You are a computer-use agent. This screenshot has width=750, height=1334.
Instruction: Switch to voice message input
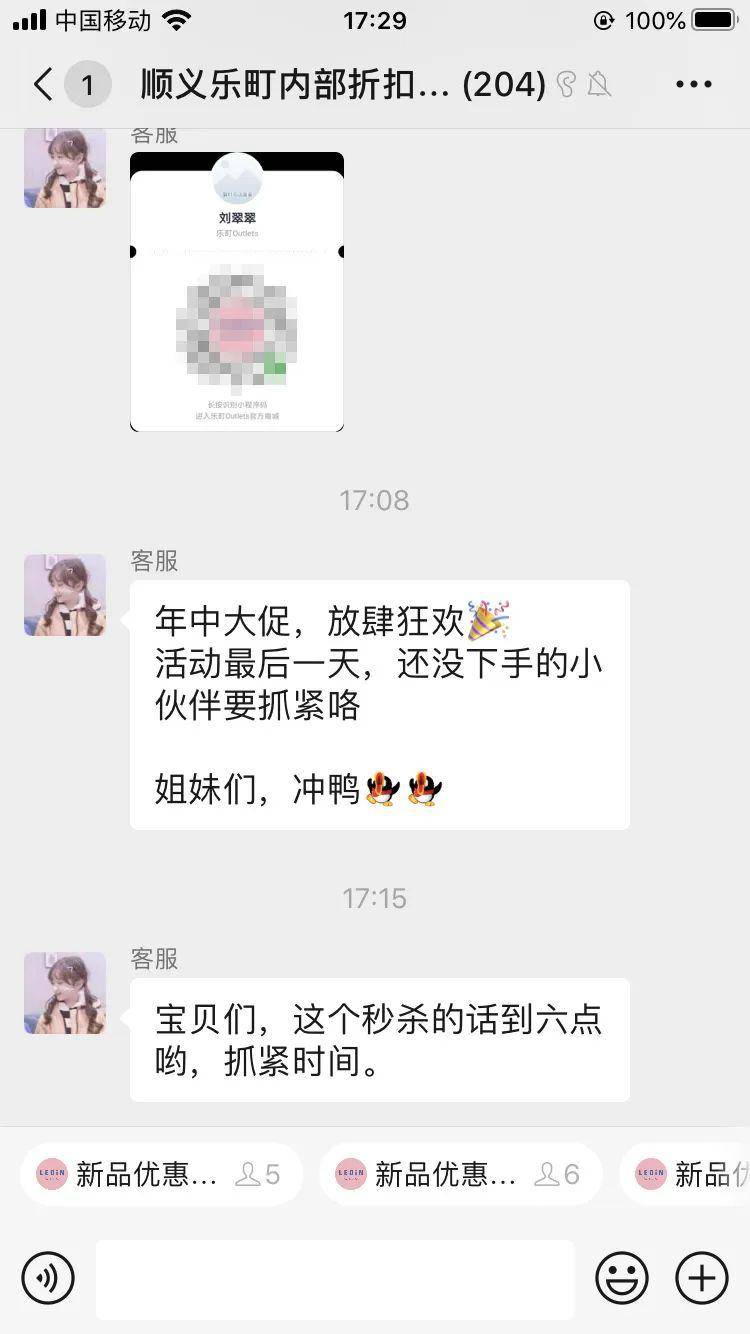(x=48, y=1278)
